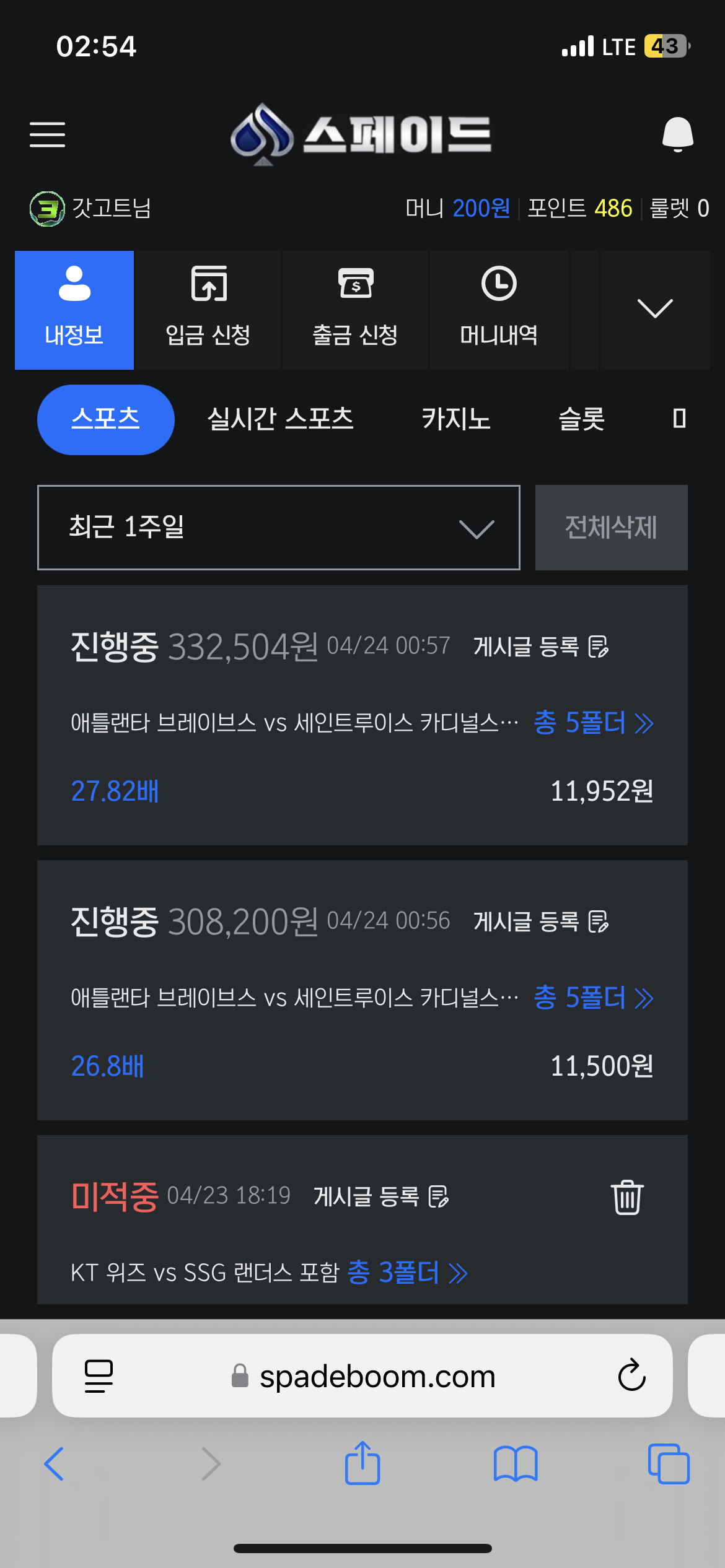
Task: Switch to 실시간 스포츠 tab
Action: coord(280,419)
